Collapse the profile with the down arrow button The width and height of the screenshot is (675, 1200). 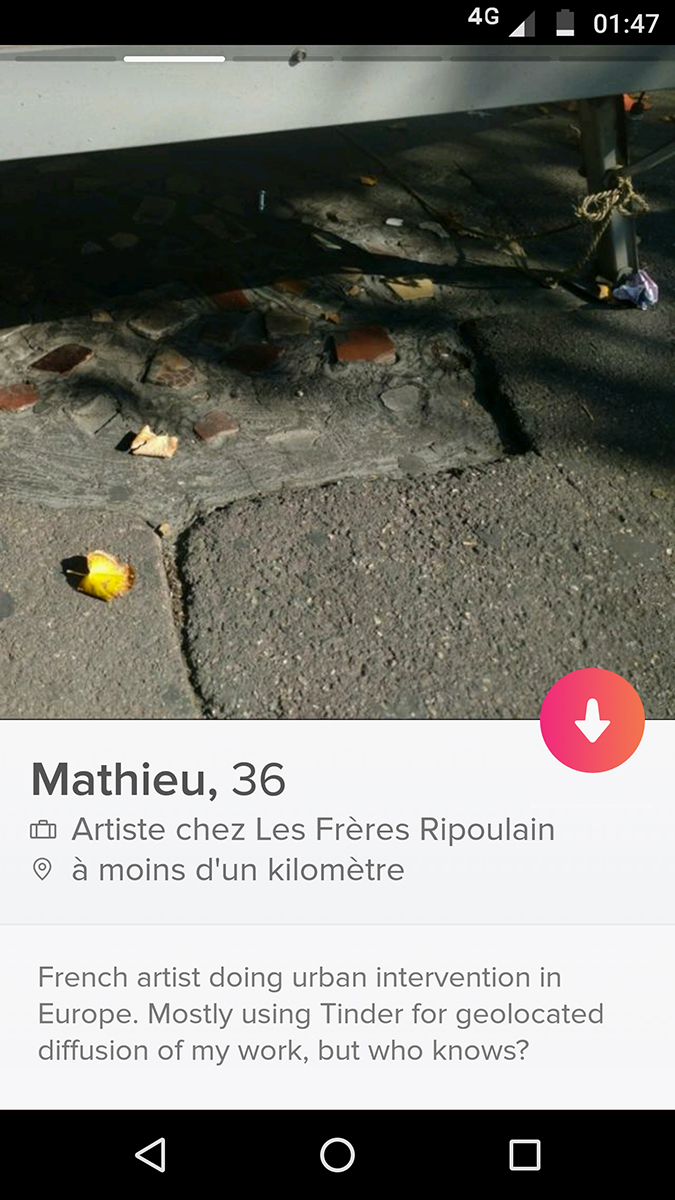click(x=592, y=721)
